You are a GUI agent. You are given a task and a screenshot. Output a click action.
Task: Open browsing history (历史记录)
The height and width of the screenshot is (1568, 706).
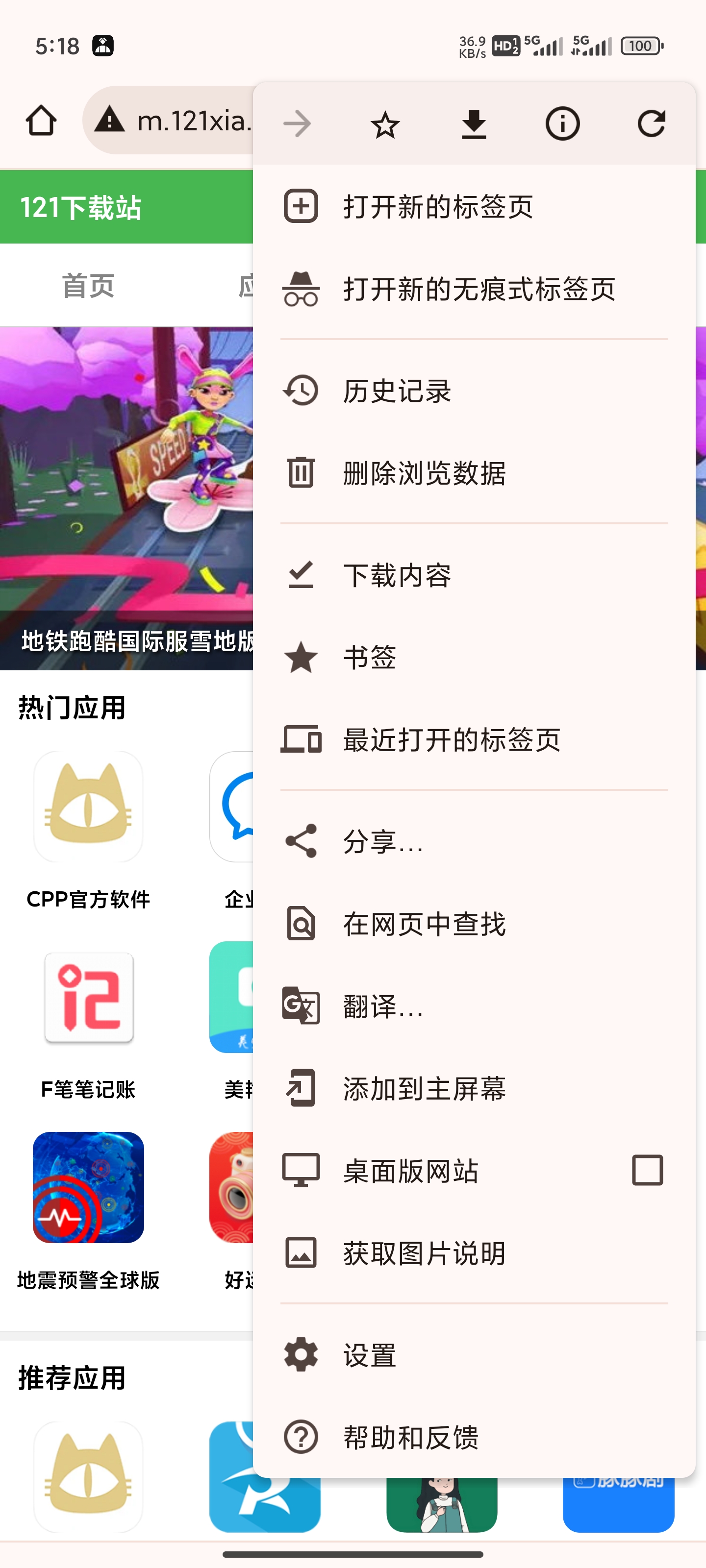pyautogui.click(x=397, y=391)
